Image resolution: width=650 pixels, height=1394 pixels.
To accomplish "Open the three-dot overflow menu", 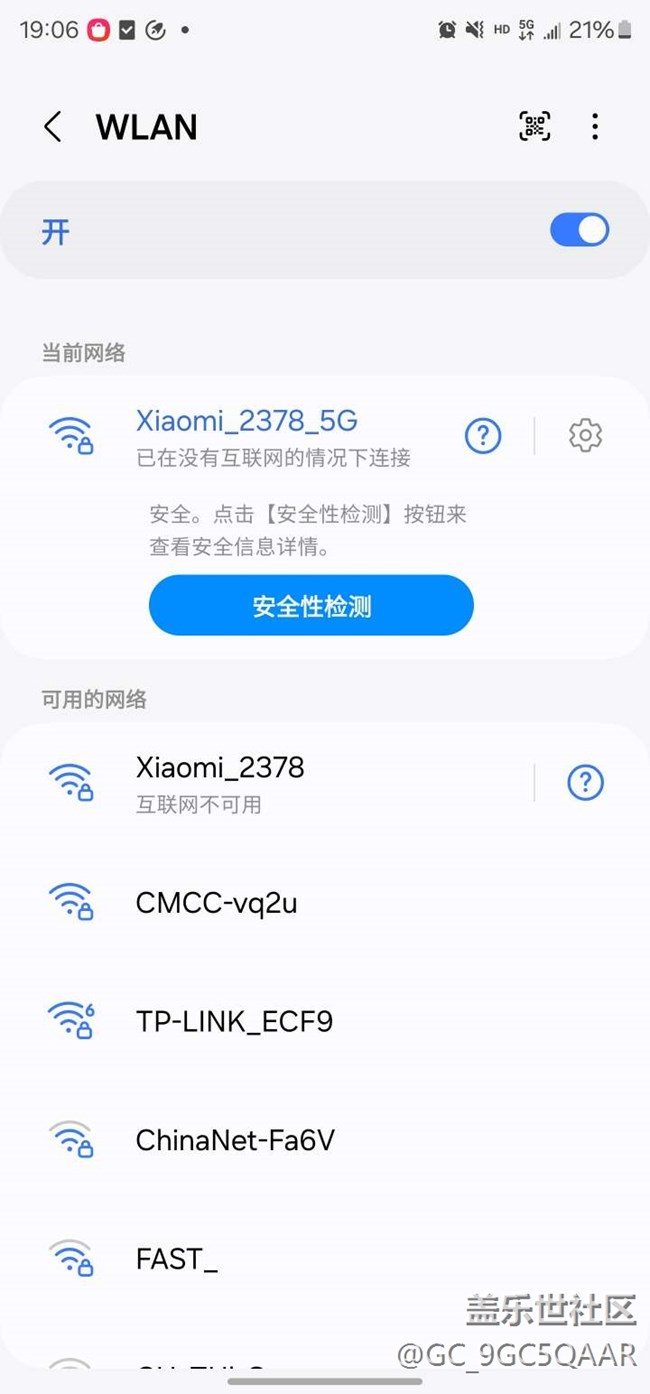I will pos(595,126).
